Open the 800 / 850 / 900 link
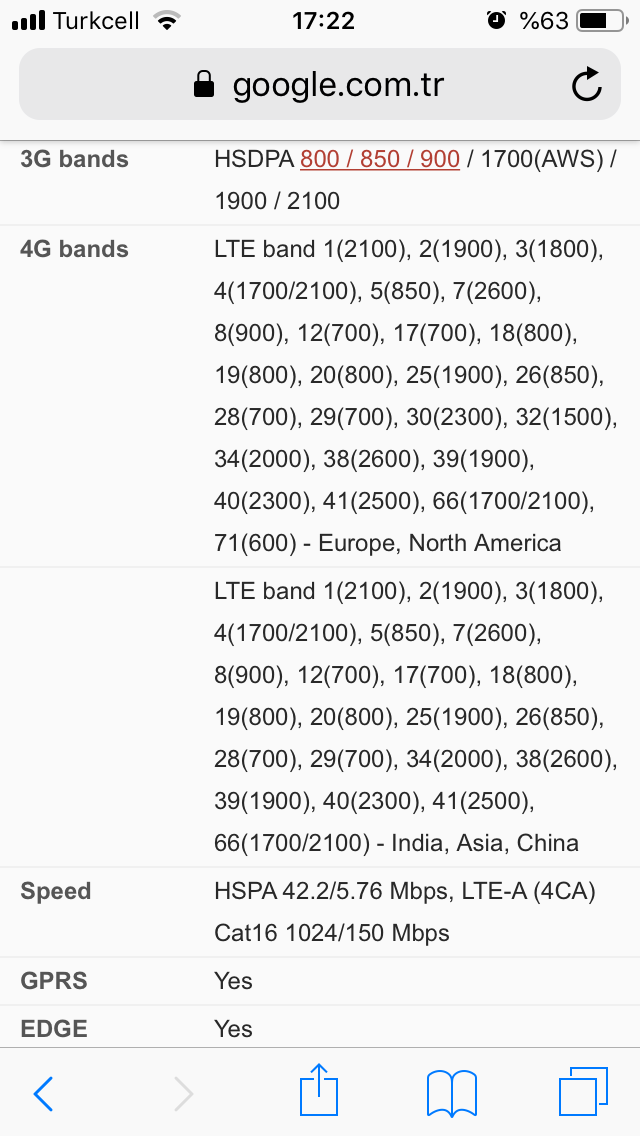This screenshot has width=640, height=1136. (380, 159)
